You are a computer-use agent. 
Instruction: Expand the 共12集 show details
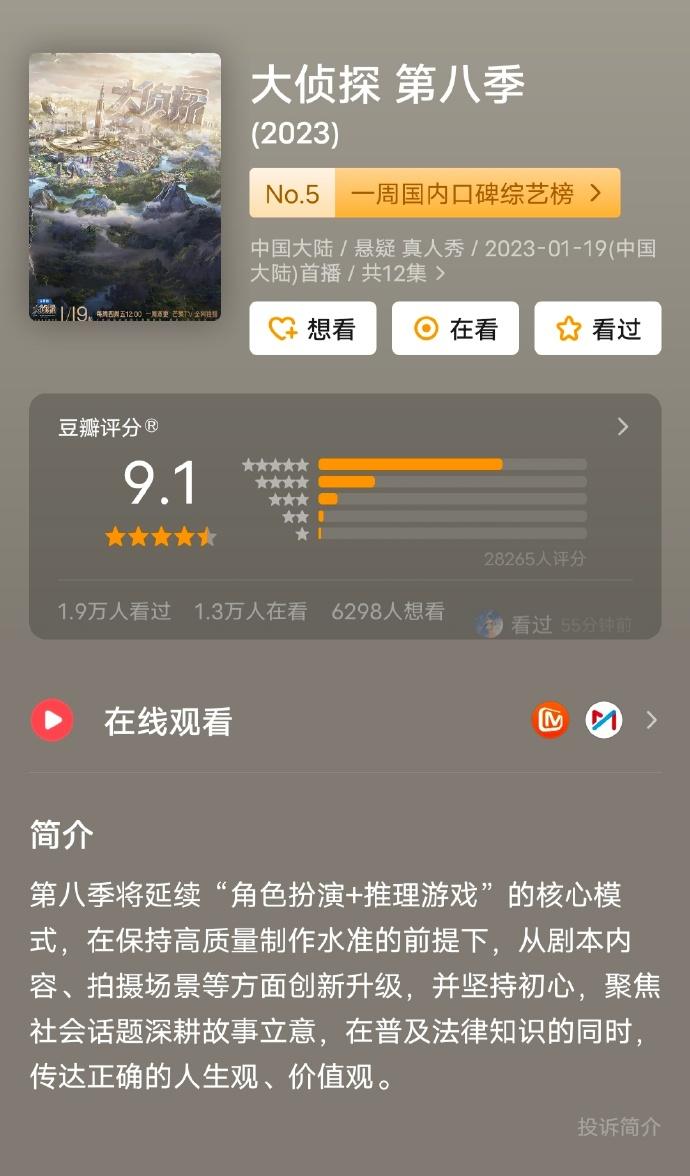click(404, 273)
